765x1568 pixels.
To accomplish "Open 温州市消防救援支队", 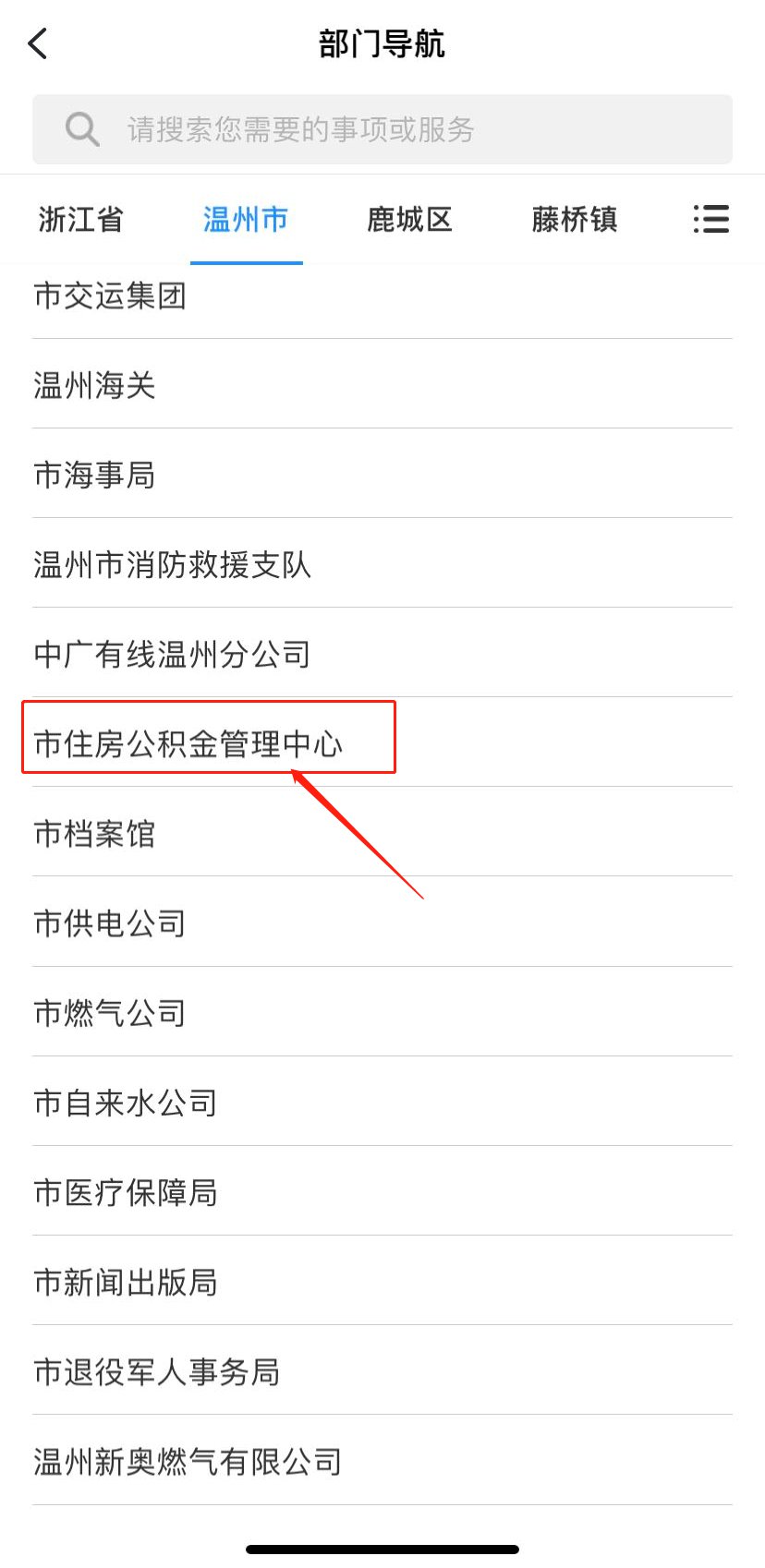I will [172, 564].
